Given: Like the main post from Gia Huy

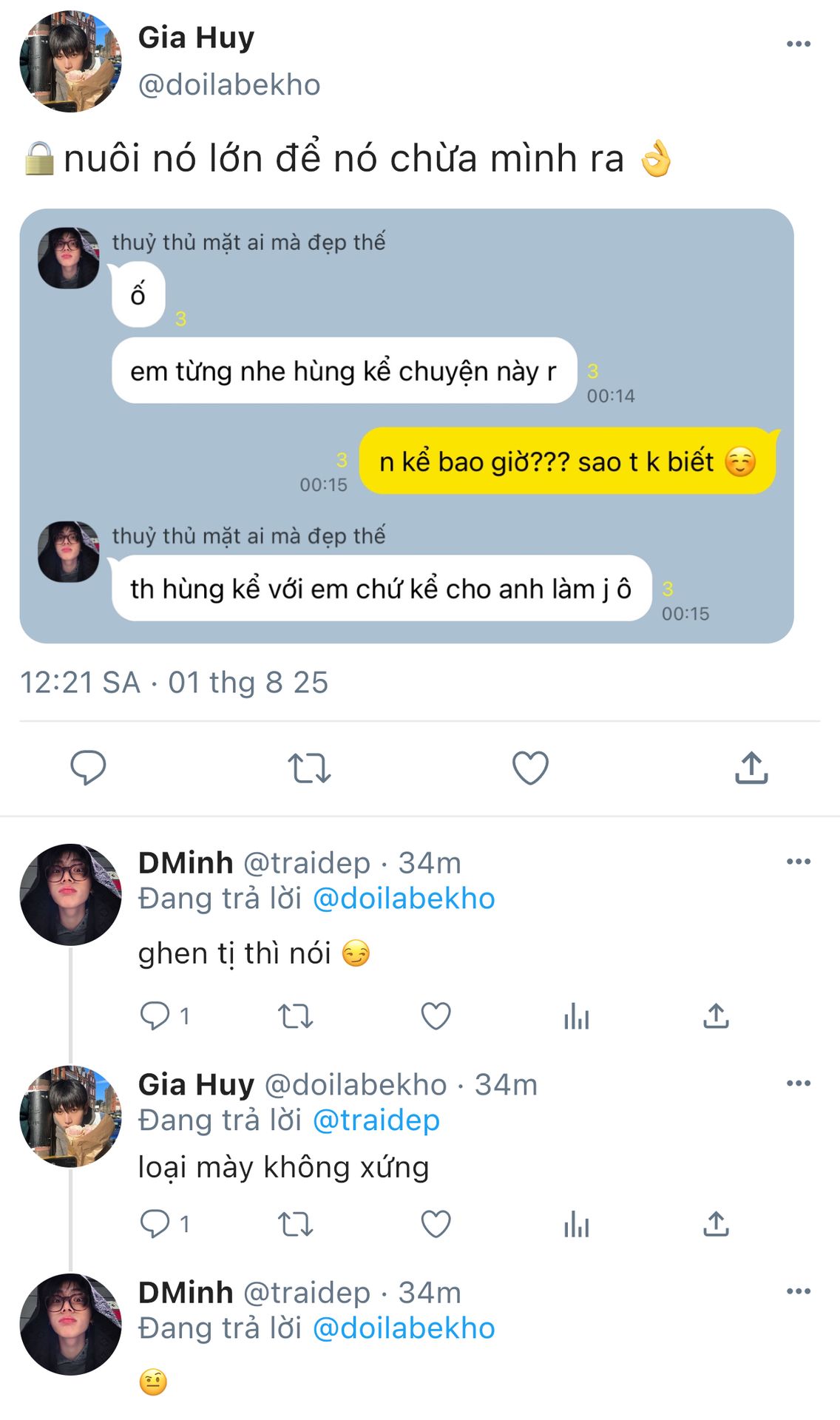Looking at the screenshot, I should (x=530, y=768).
